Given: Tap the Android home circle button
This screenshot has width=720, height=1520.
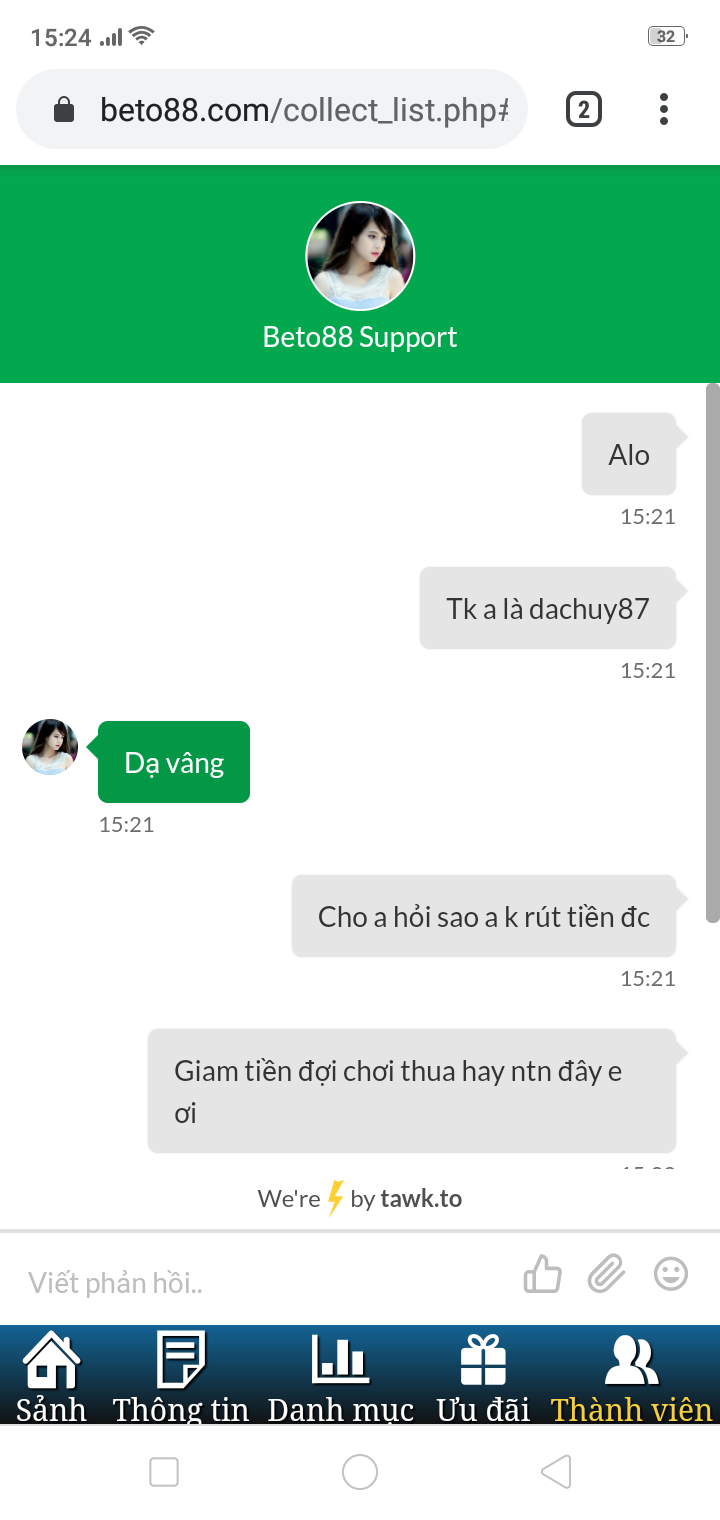Looking at the screenshot, I should pyautogui.click(x=360, y=1471).
